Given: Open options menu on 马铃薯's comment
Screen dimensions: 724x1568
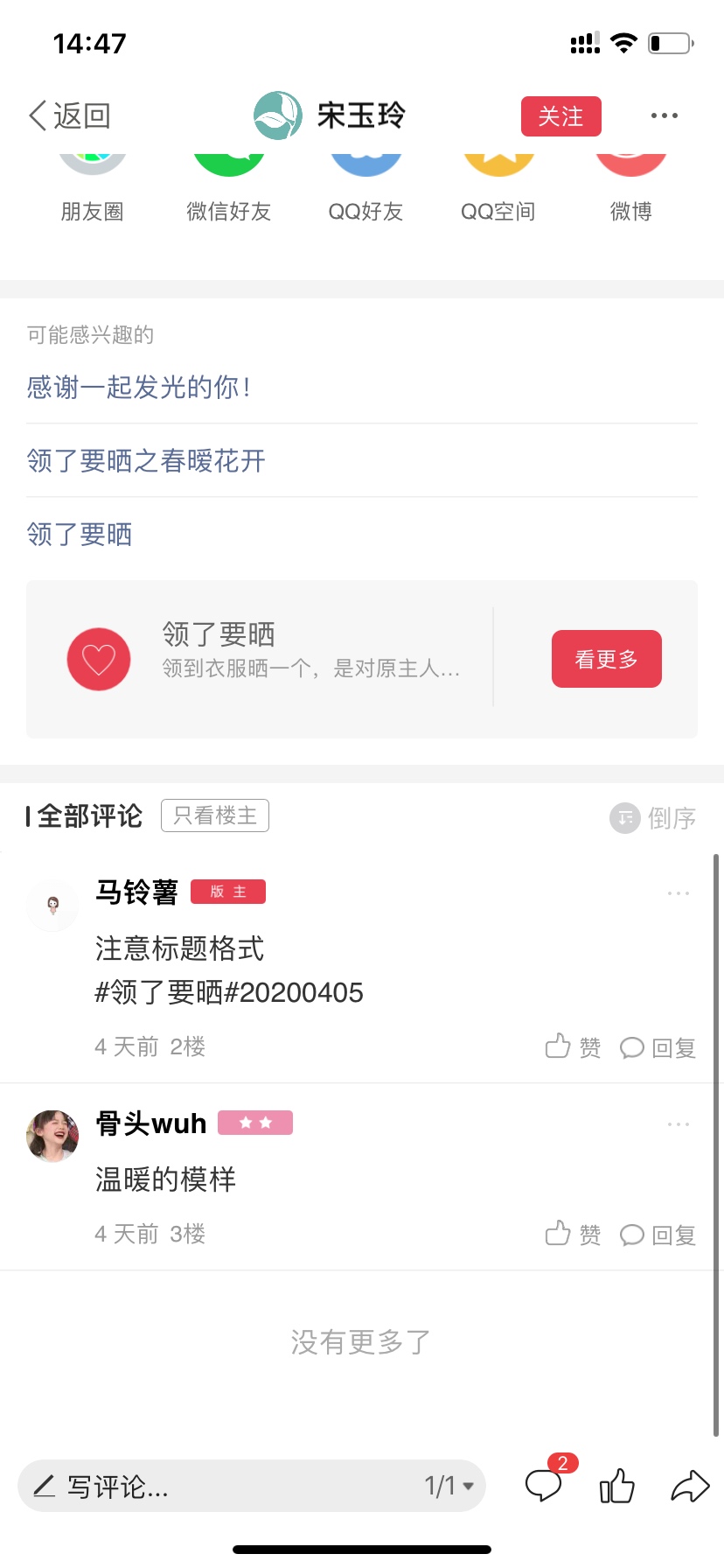Looking at the screenshot, I should pyautogui.click(x=679, y=893).
